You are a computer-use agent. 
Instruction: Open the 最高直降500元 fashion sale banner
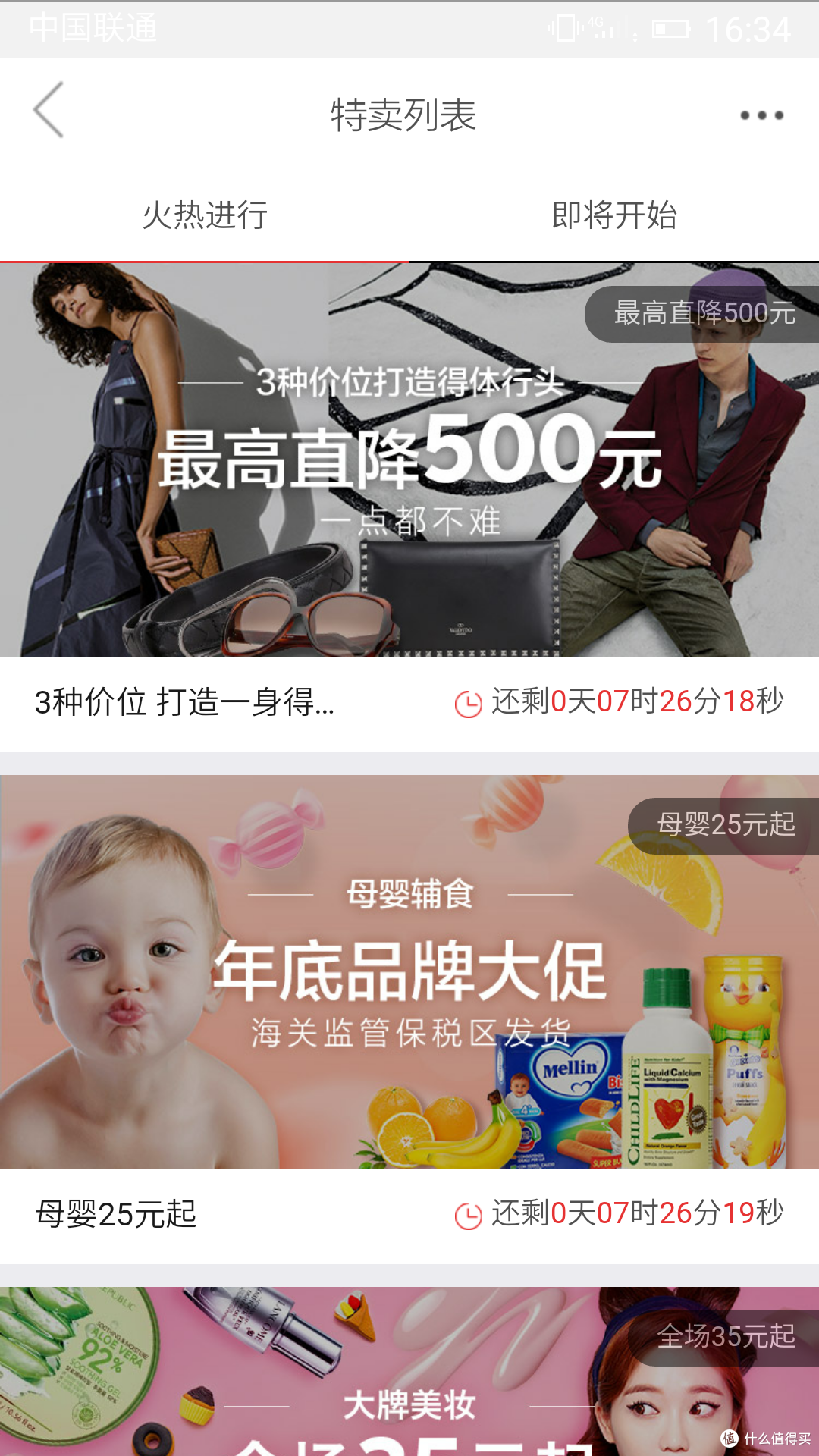[409, 460]
